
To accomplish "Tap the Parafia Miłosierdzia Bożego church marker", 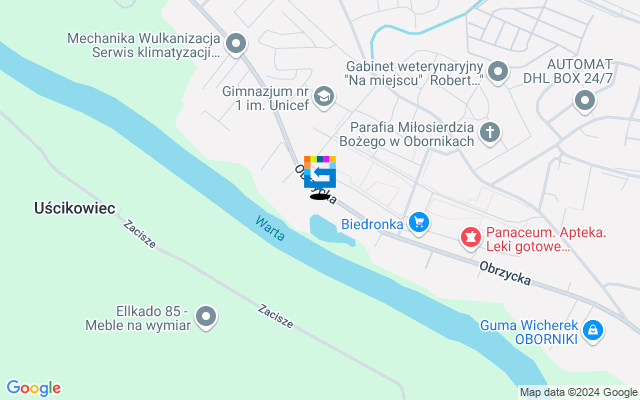I will click(489, 131).
